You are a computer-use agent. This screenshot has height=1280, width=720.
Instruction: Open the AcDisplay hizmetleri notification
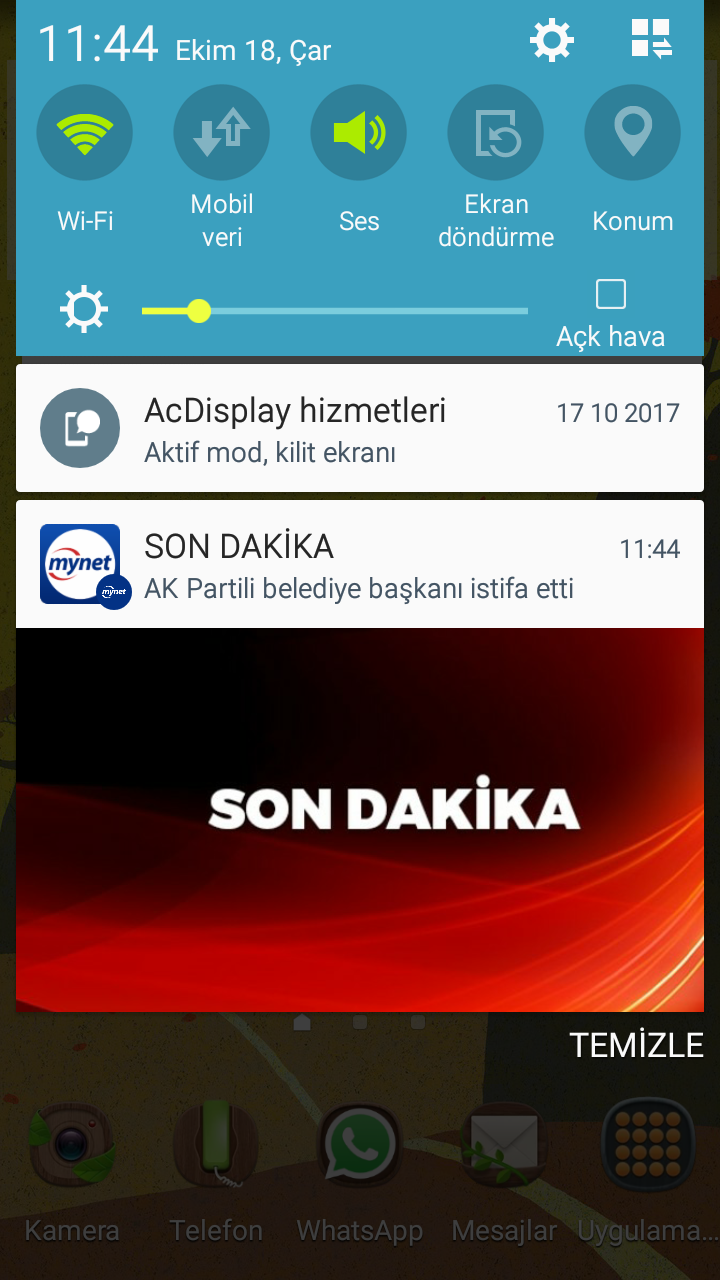coord(360,428)
